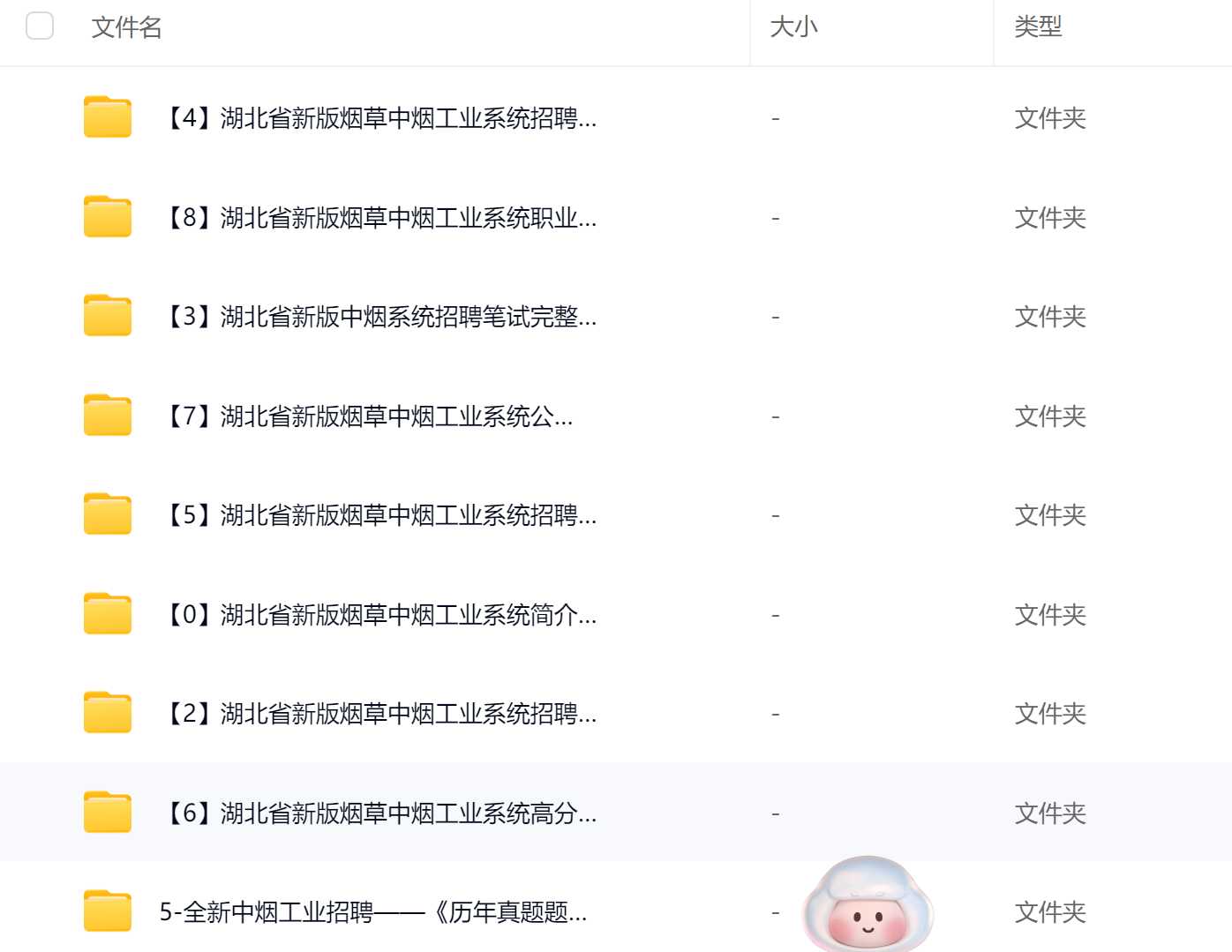
Task: Tick the select-all checkbox beside 文件名
Action: (x=40, y=26)
